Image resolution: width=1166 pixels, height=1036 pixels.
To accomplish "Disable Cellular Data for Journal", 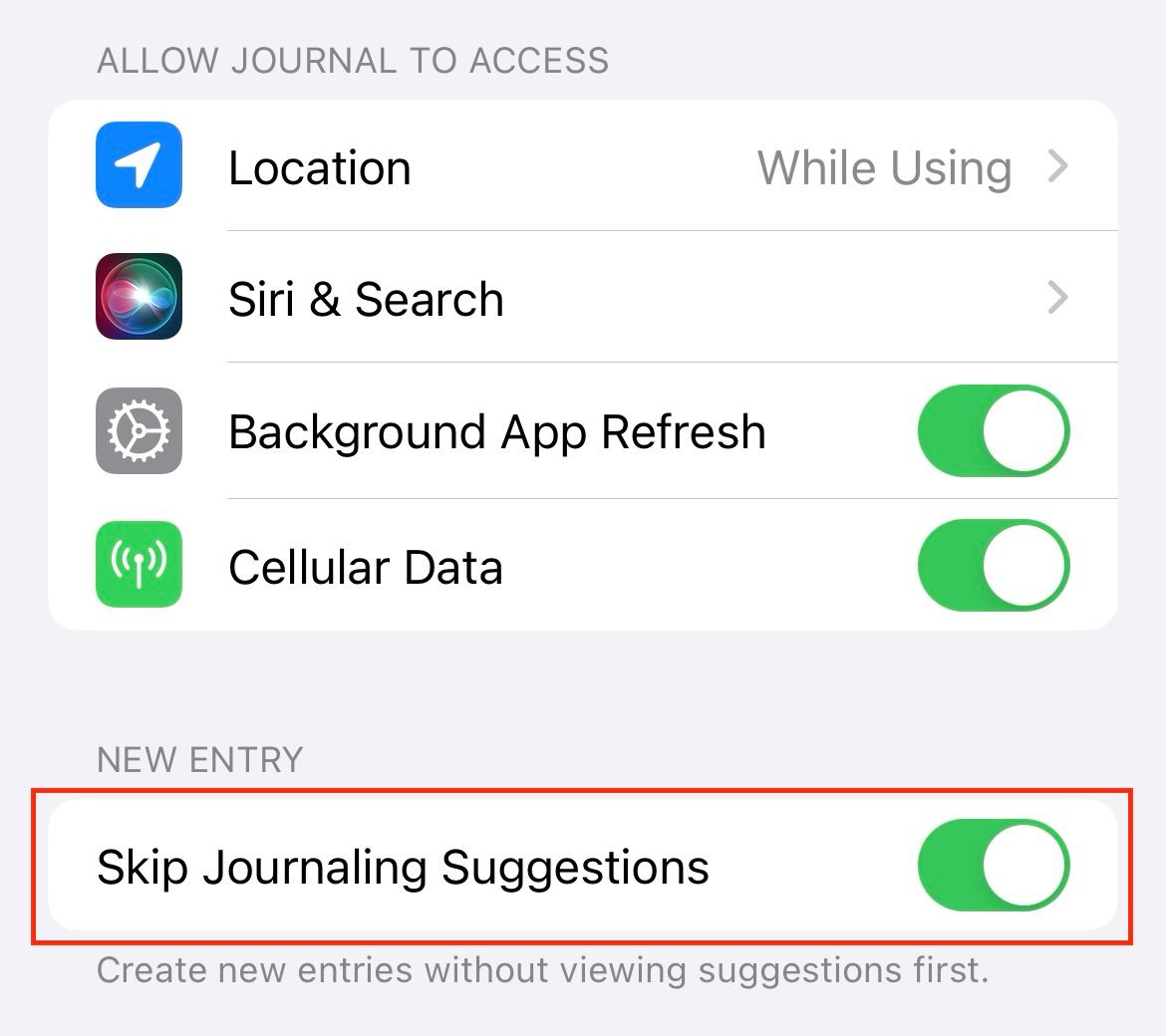I will pyautogui.click(x=993, y=565).
